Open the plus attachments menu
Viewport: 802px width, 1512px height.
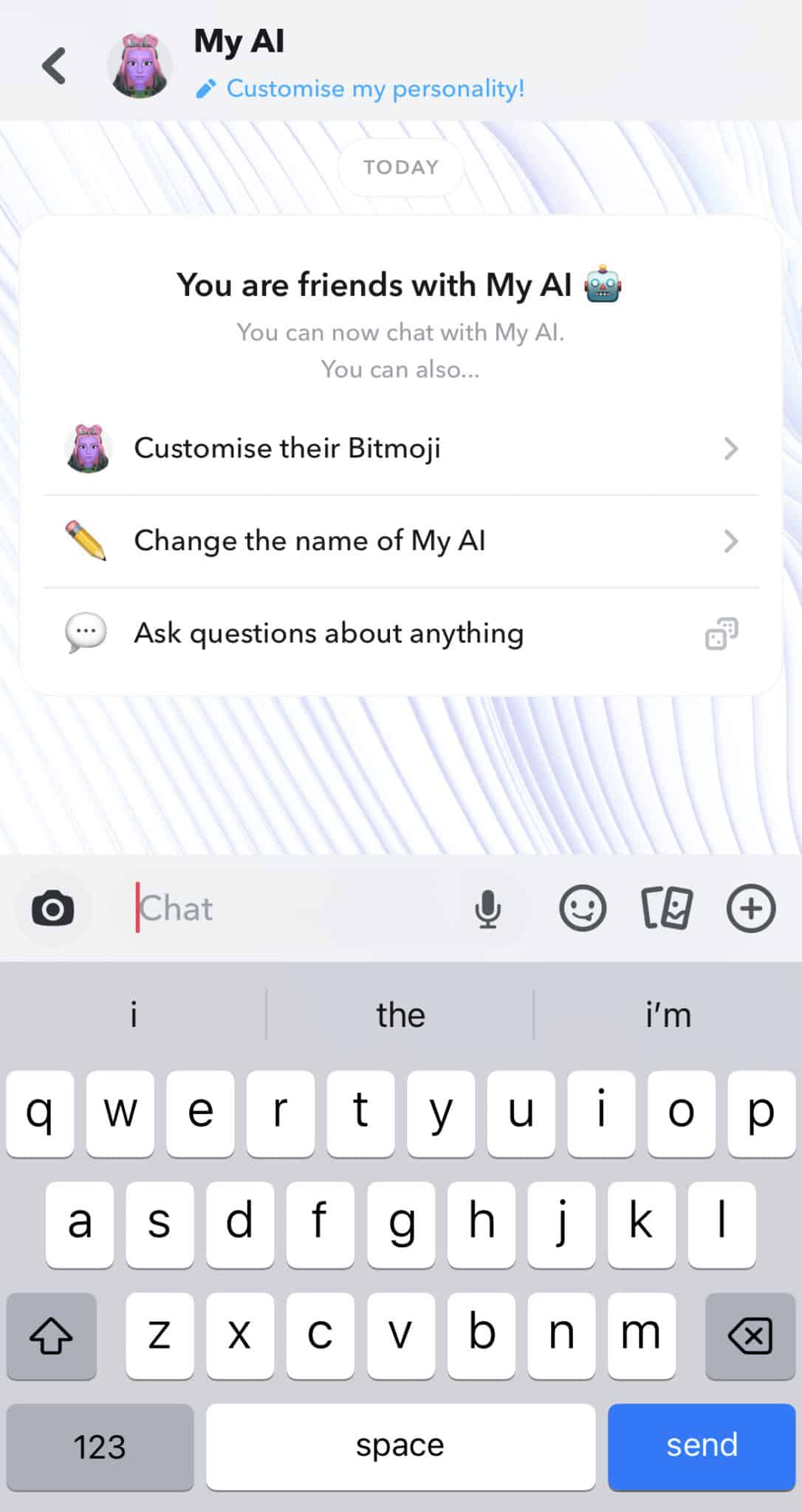(751, 908)
